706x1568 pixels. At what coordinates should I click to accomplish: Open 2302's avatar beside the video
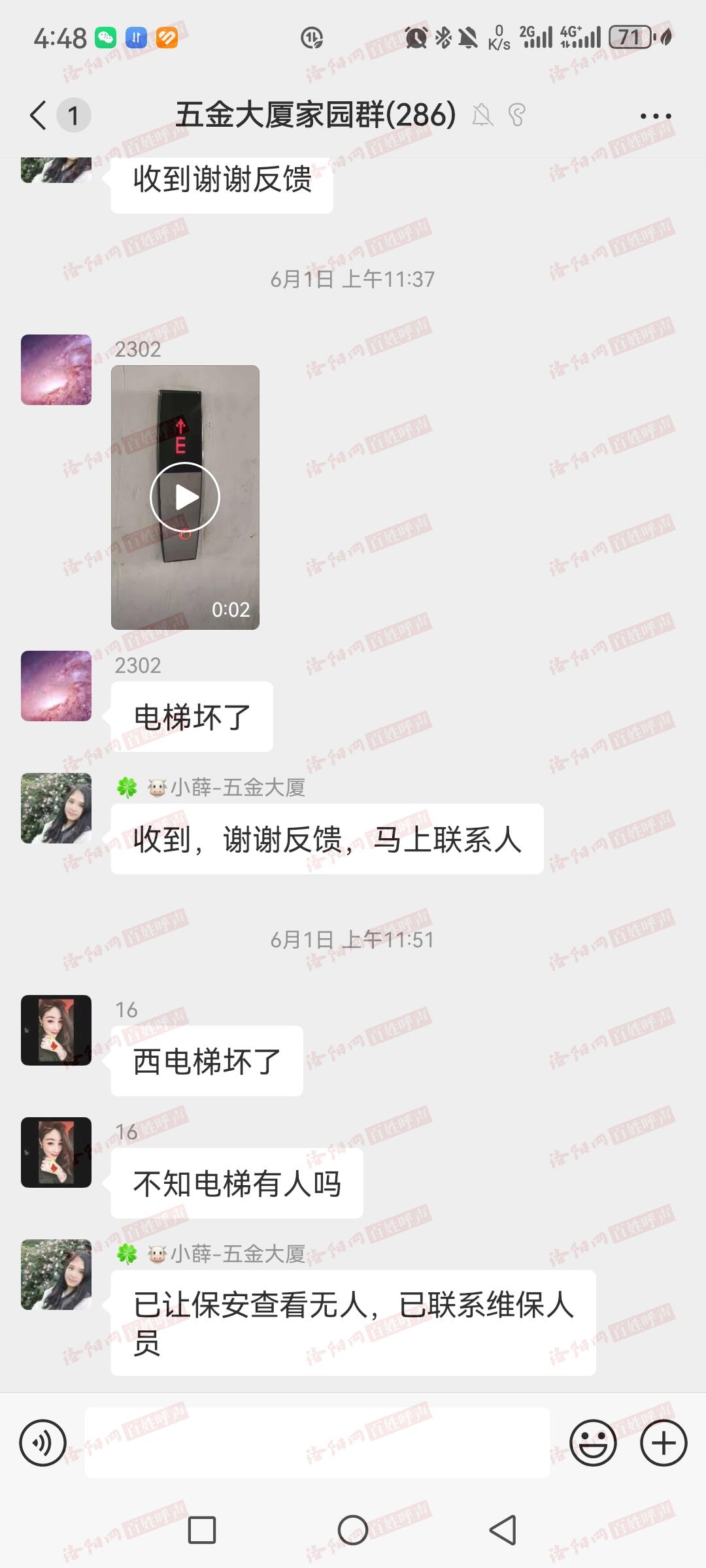coord(56,370)
